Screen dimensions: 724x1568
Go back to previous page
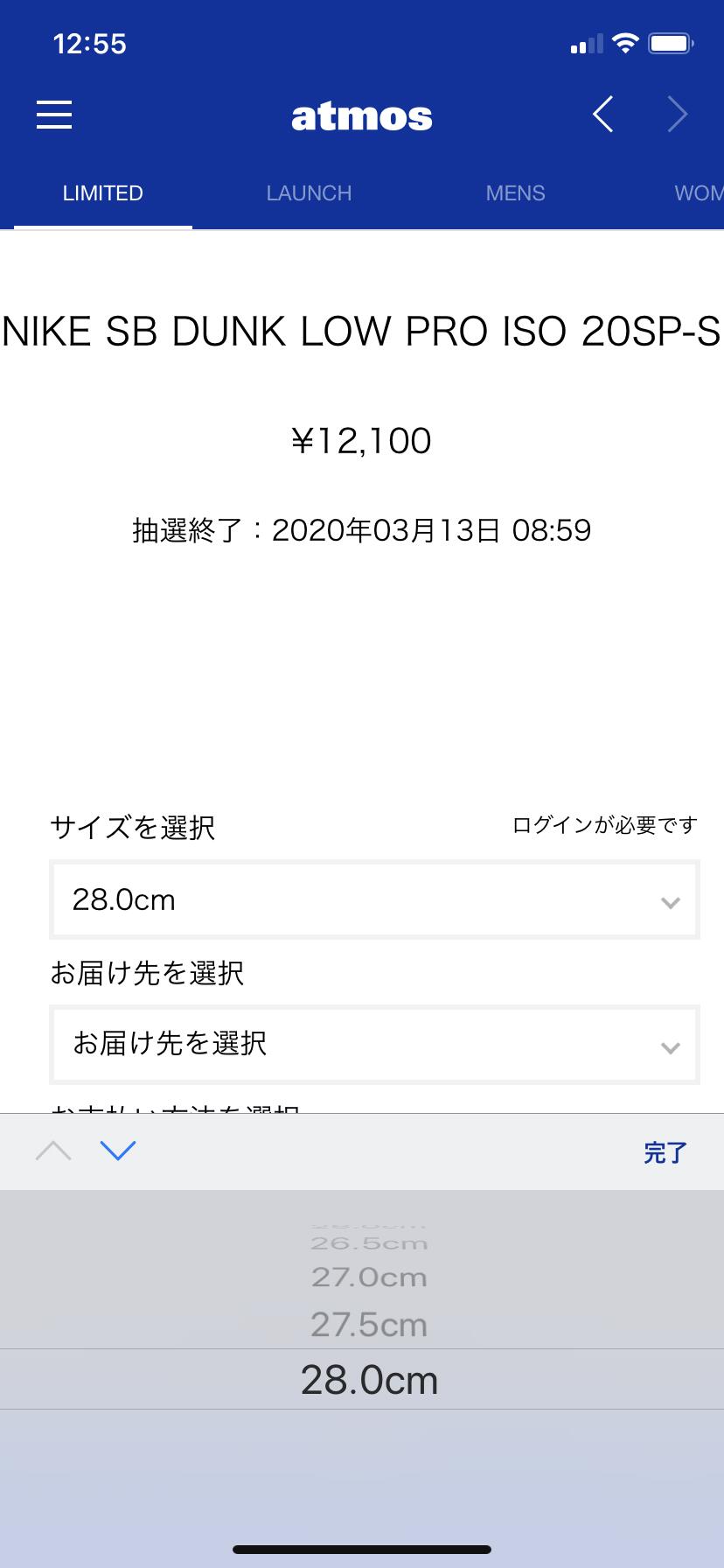[602, 115]
